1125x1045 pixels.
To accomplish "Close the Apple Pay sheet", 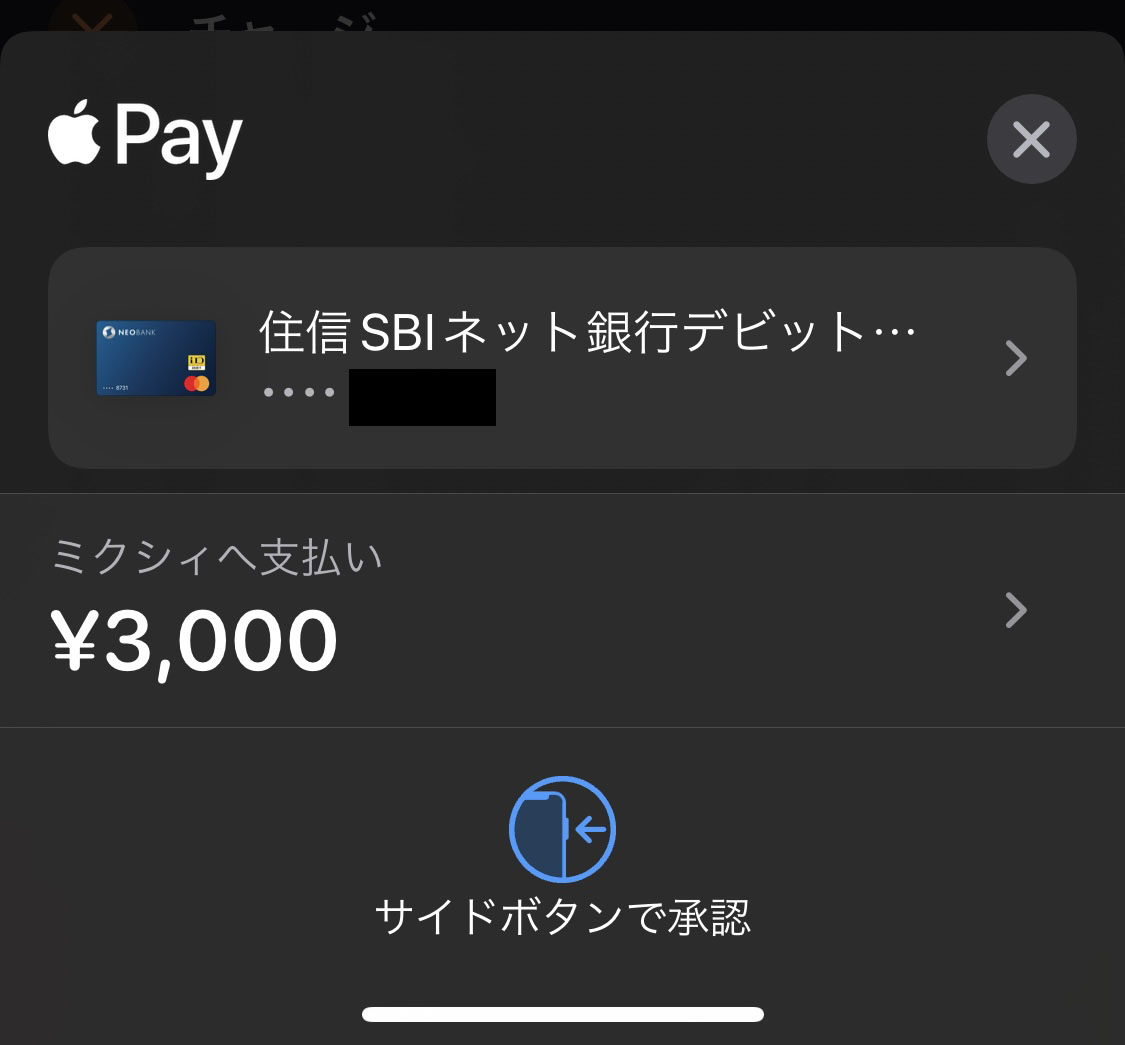I will 1031,140.
